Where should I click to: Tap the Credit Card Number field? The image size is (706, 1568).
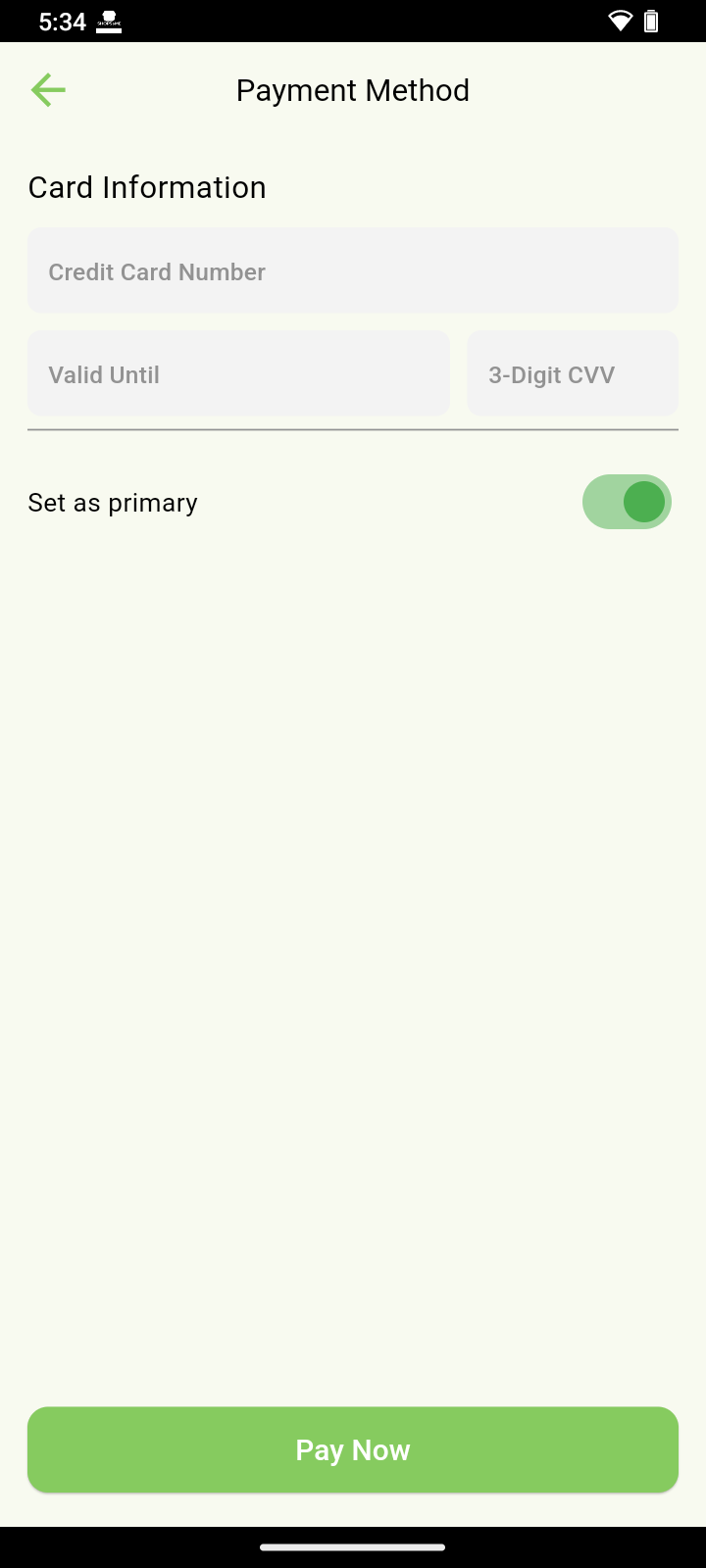(x=353, y=271)
